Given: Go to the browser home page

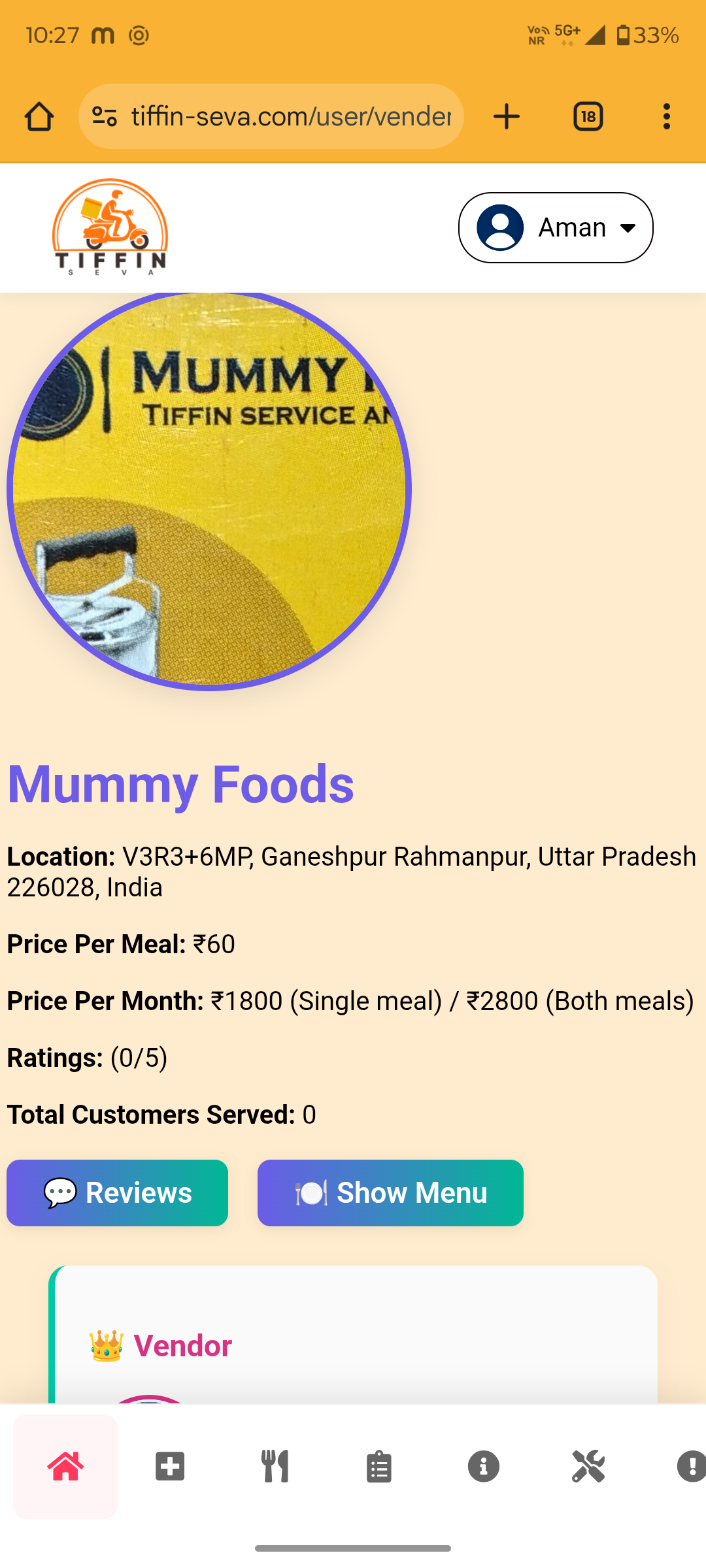Looking at the screenshot, I should pyautogui.click(x=39, y=117).
